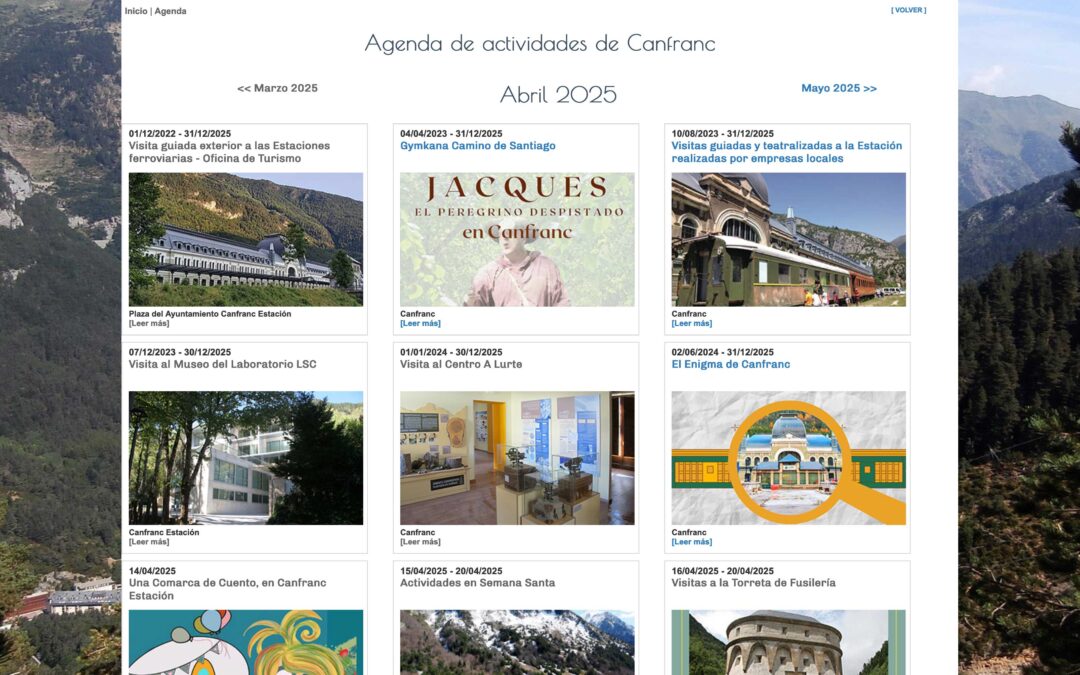Viewport: 1080px width, 675px height.
Task: Go to the Inicio breadcrumb link
Action: [135, 11]
